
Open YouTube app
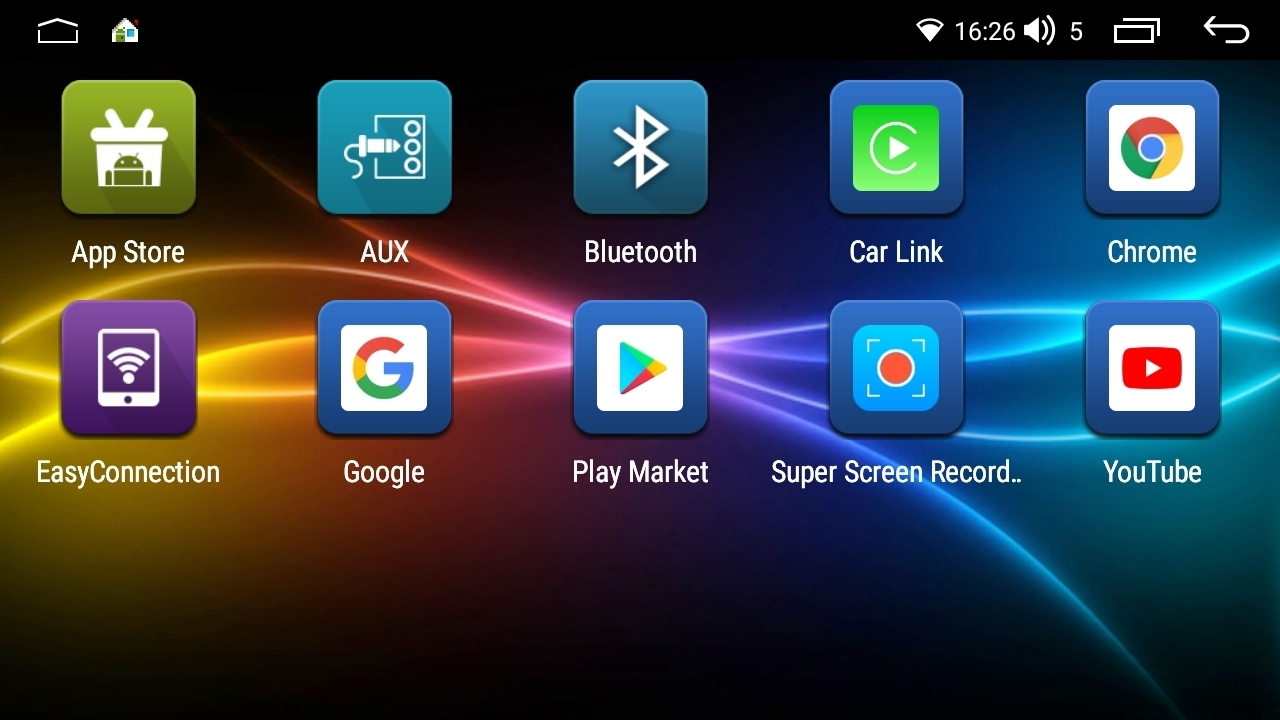(1152, 367)
